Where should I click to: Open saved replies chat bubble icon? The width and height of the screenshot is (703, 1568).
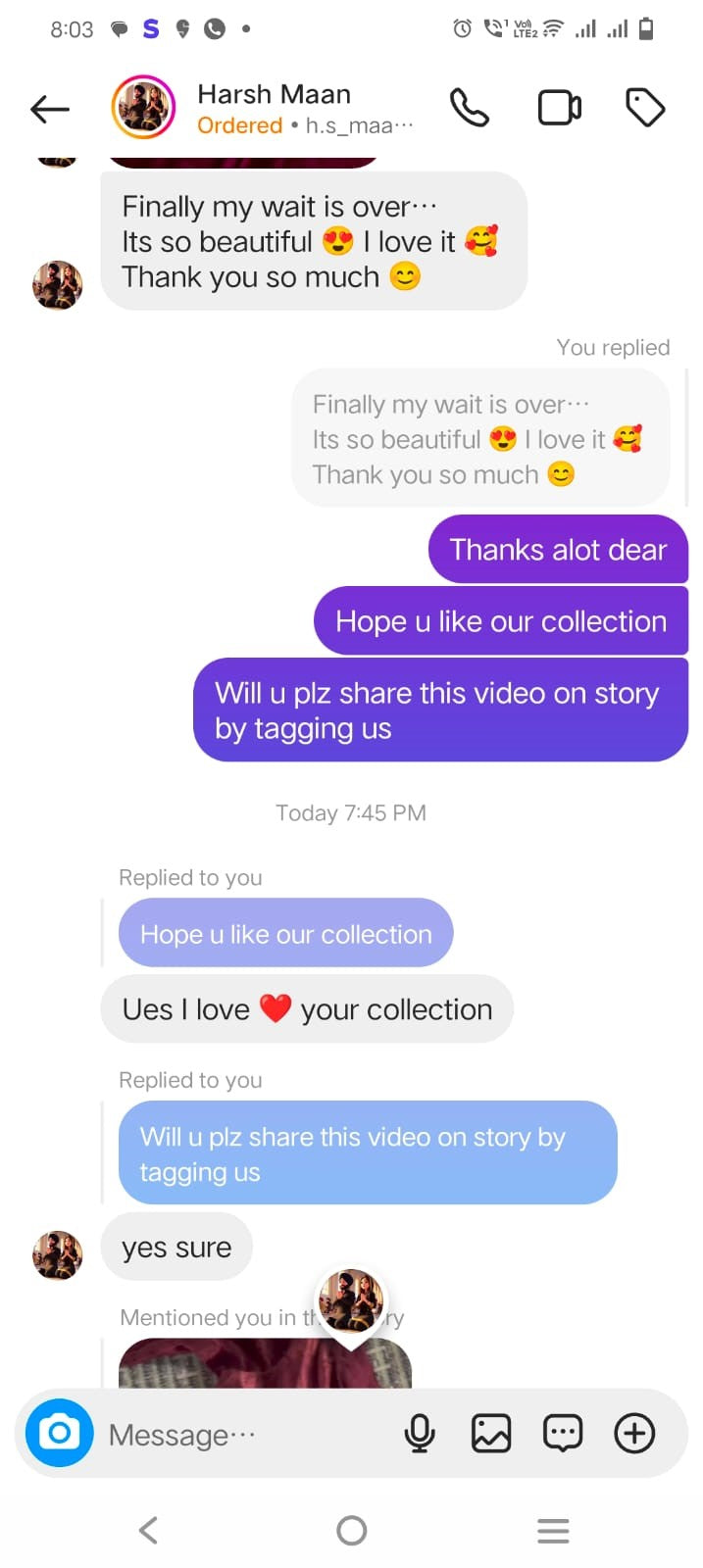click(x=563, y=1434)
